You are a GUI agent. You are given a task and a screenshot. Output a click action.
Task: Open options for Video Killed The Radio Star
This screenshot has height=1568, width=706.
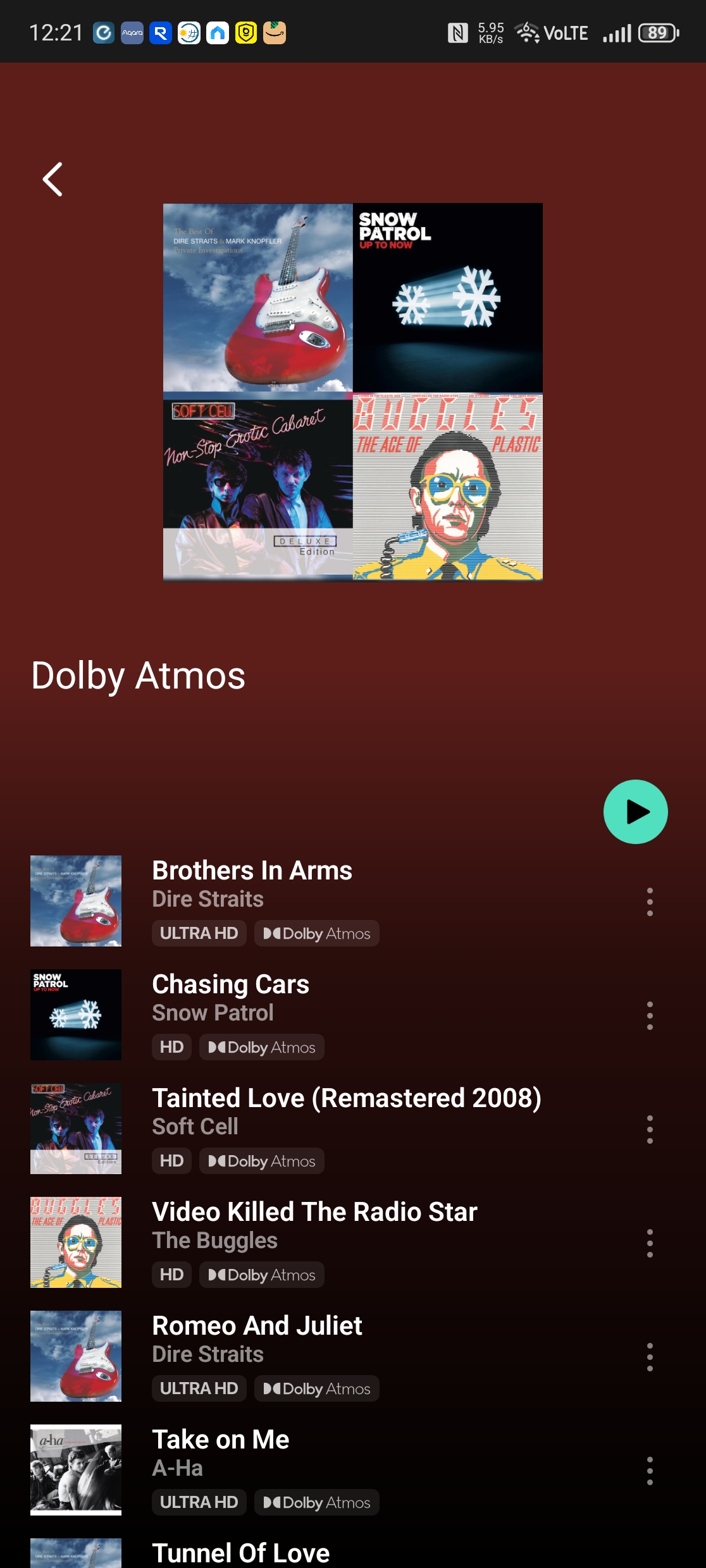pyautogui.click(x=650, y=1243)
